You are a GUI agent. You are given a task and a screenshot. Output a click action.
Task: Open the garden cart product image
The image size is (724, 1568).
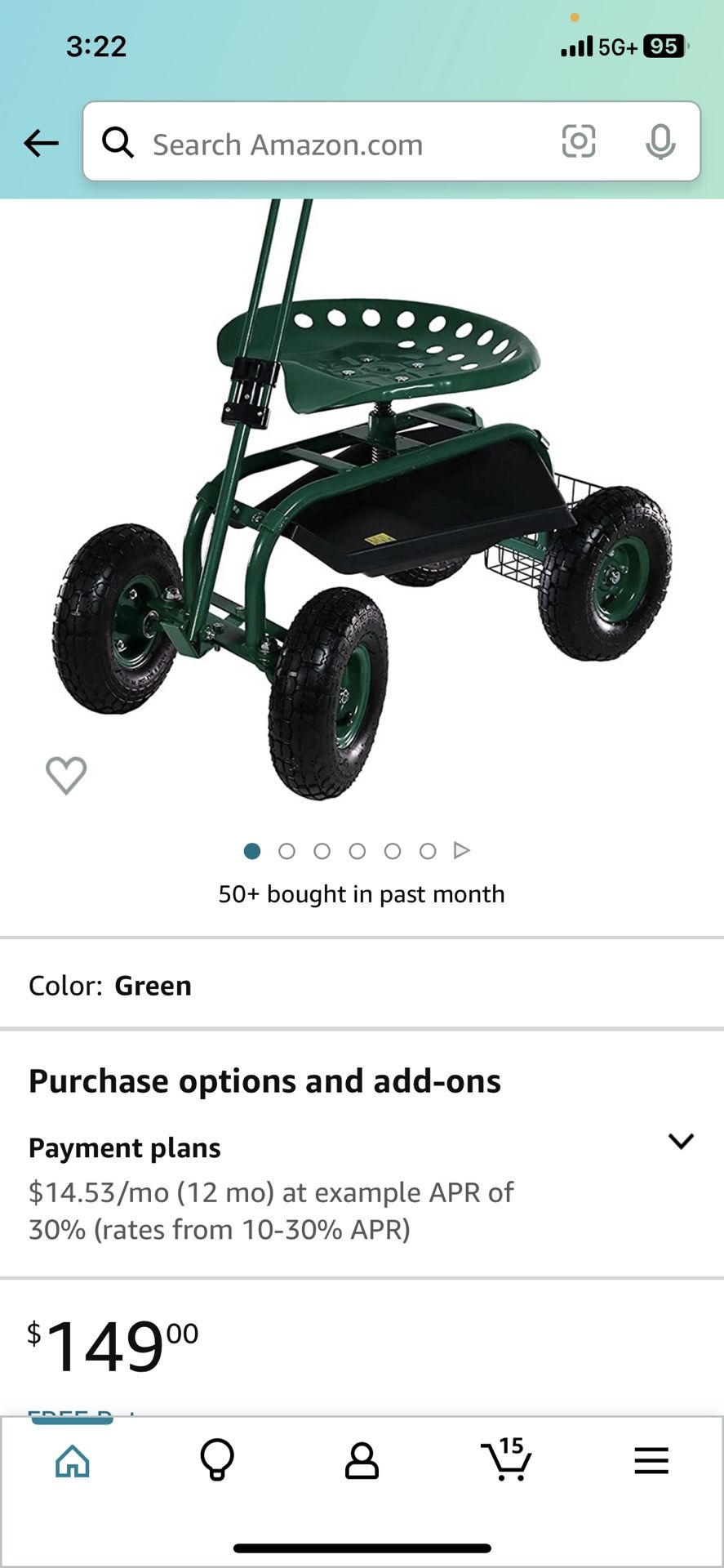point(362,500)
